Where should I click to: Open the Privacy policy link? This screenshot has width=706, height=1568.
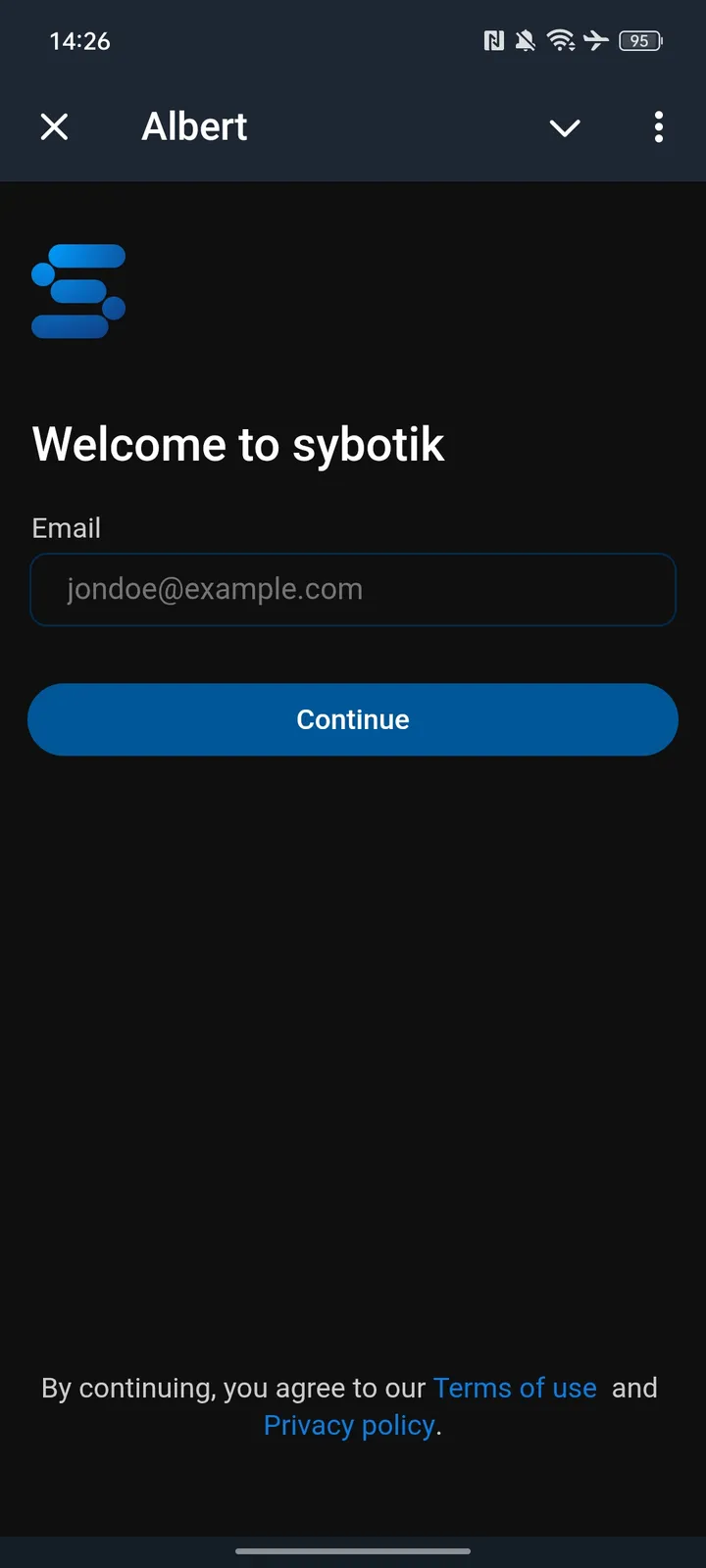[x=349, y=1425]
